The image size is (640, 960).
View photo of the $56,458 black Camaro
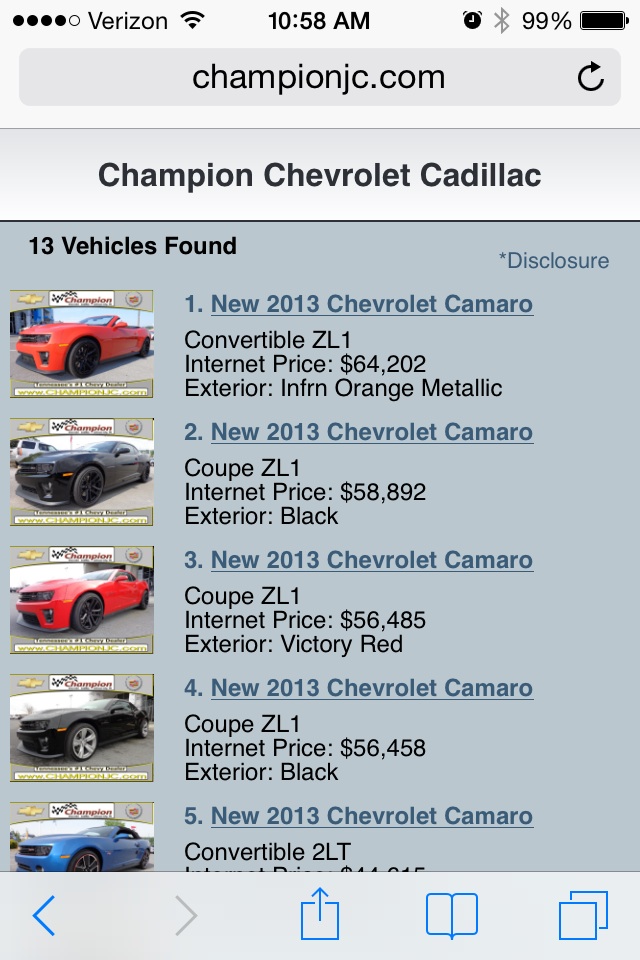82,728
